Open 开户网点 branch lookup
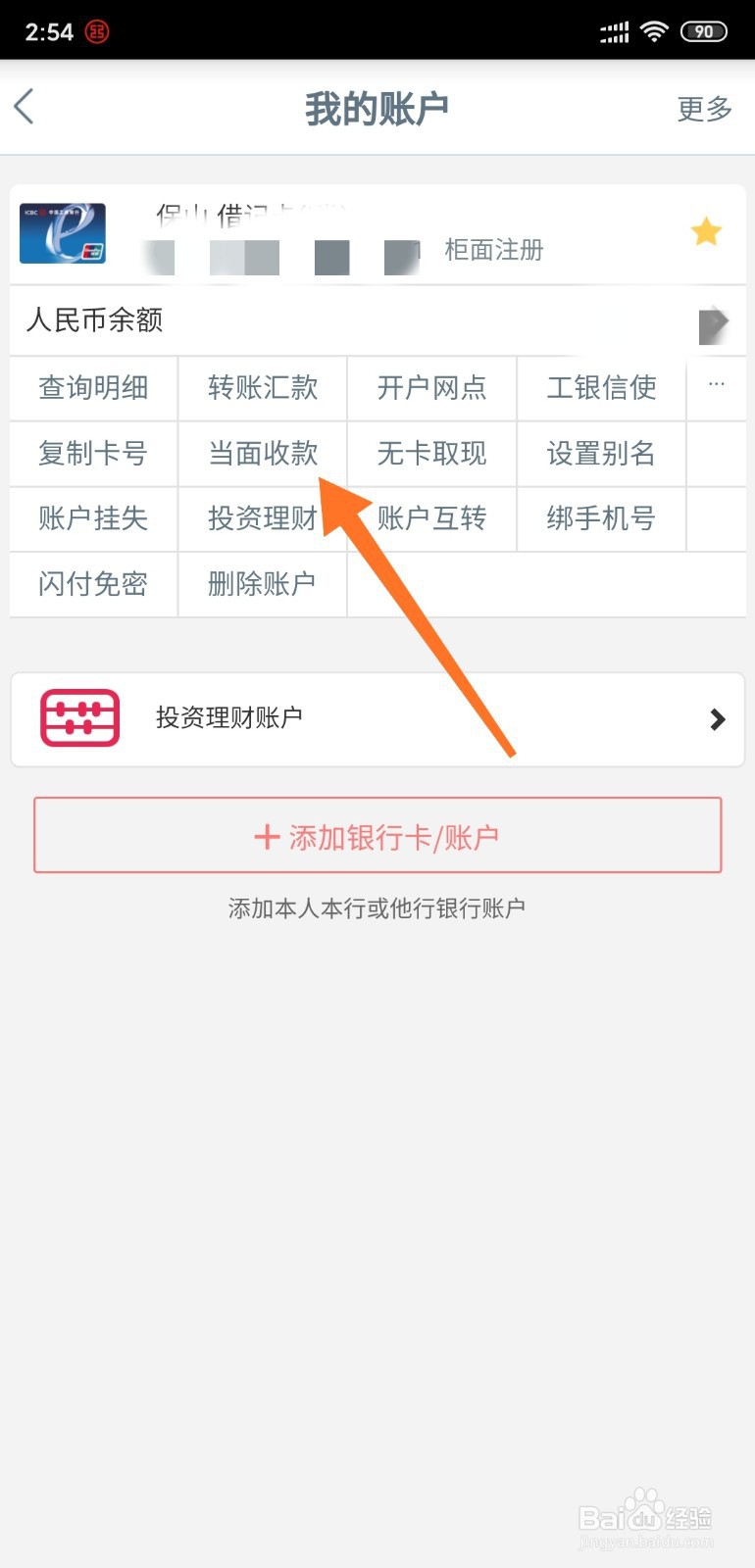This screenshot has height=1568, width=755. point(431,388)
